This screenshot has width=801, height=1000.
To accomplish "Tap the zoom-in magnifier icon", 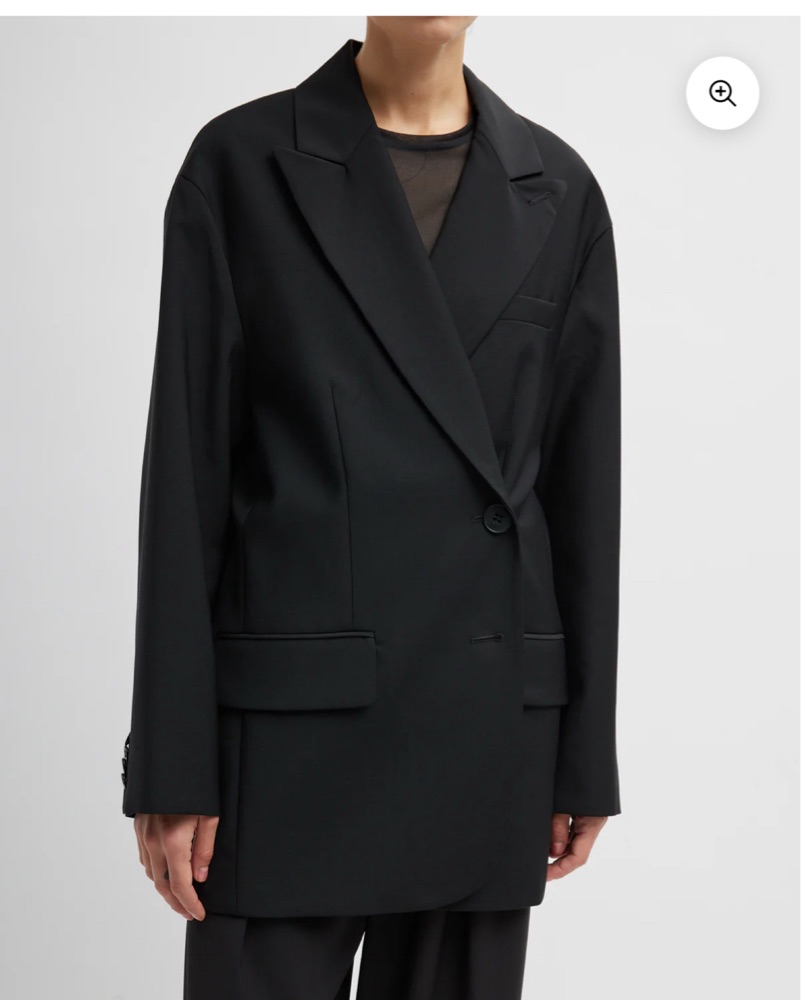I will point(722,93).
